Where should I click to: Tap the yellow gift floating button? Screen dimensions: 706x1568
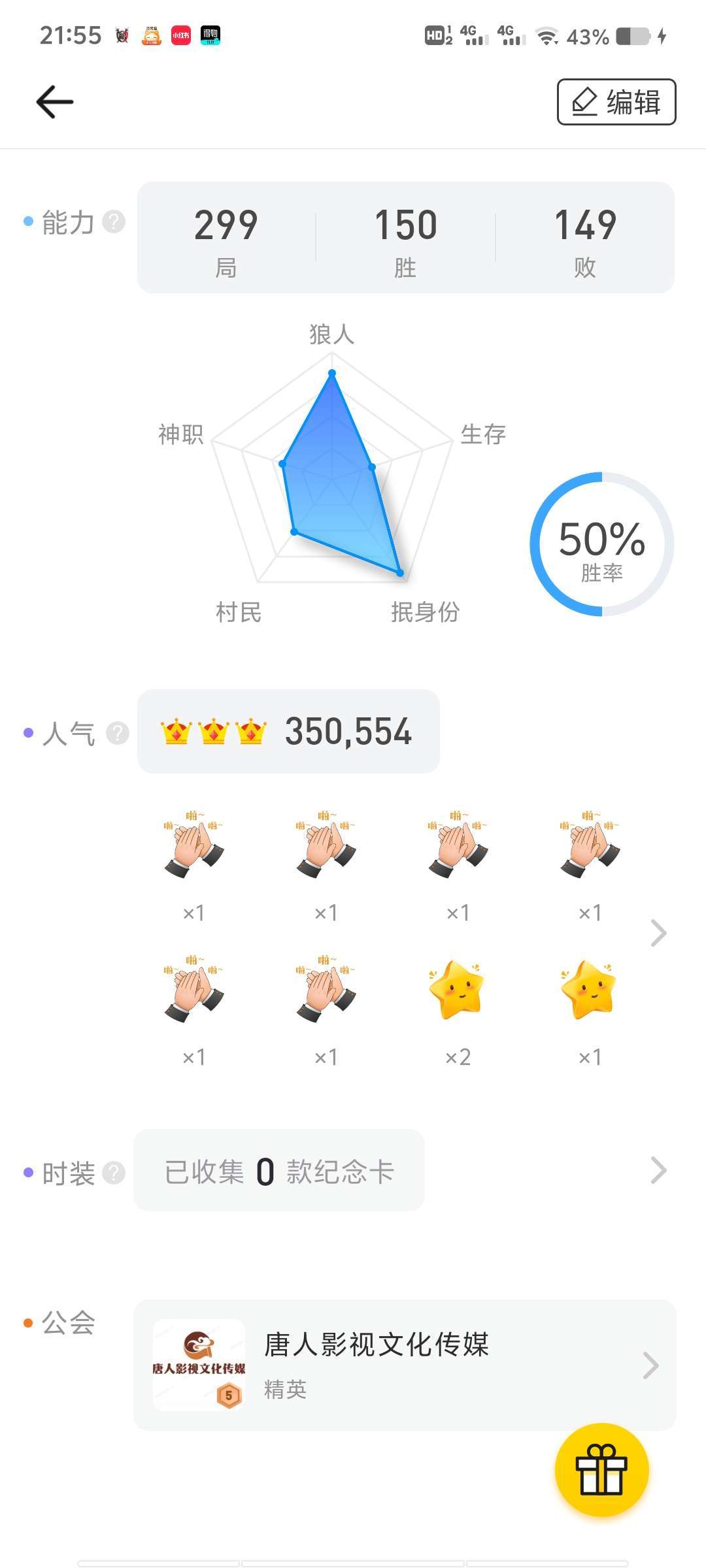pyautogui.click(x=601, y=1469)
